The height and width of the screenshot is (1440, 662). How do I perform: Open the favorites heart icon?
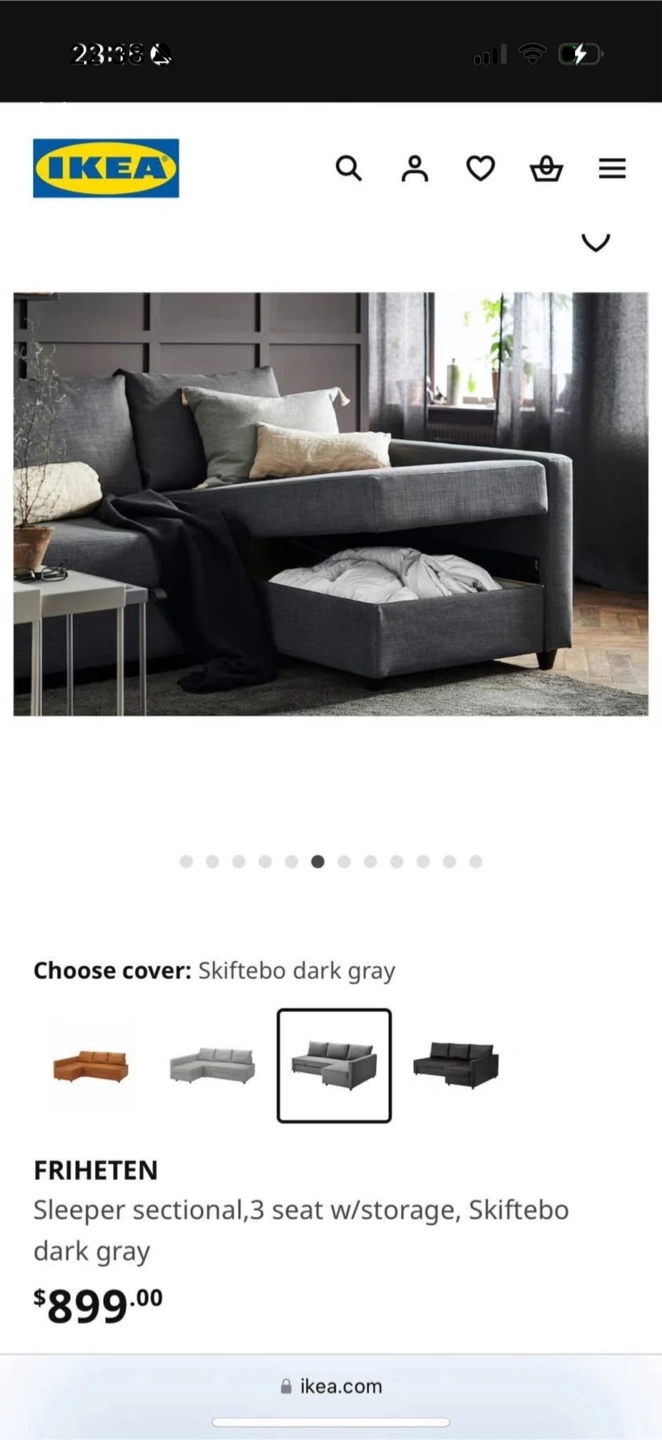tap(481, 168)
